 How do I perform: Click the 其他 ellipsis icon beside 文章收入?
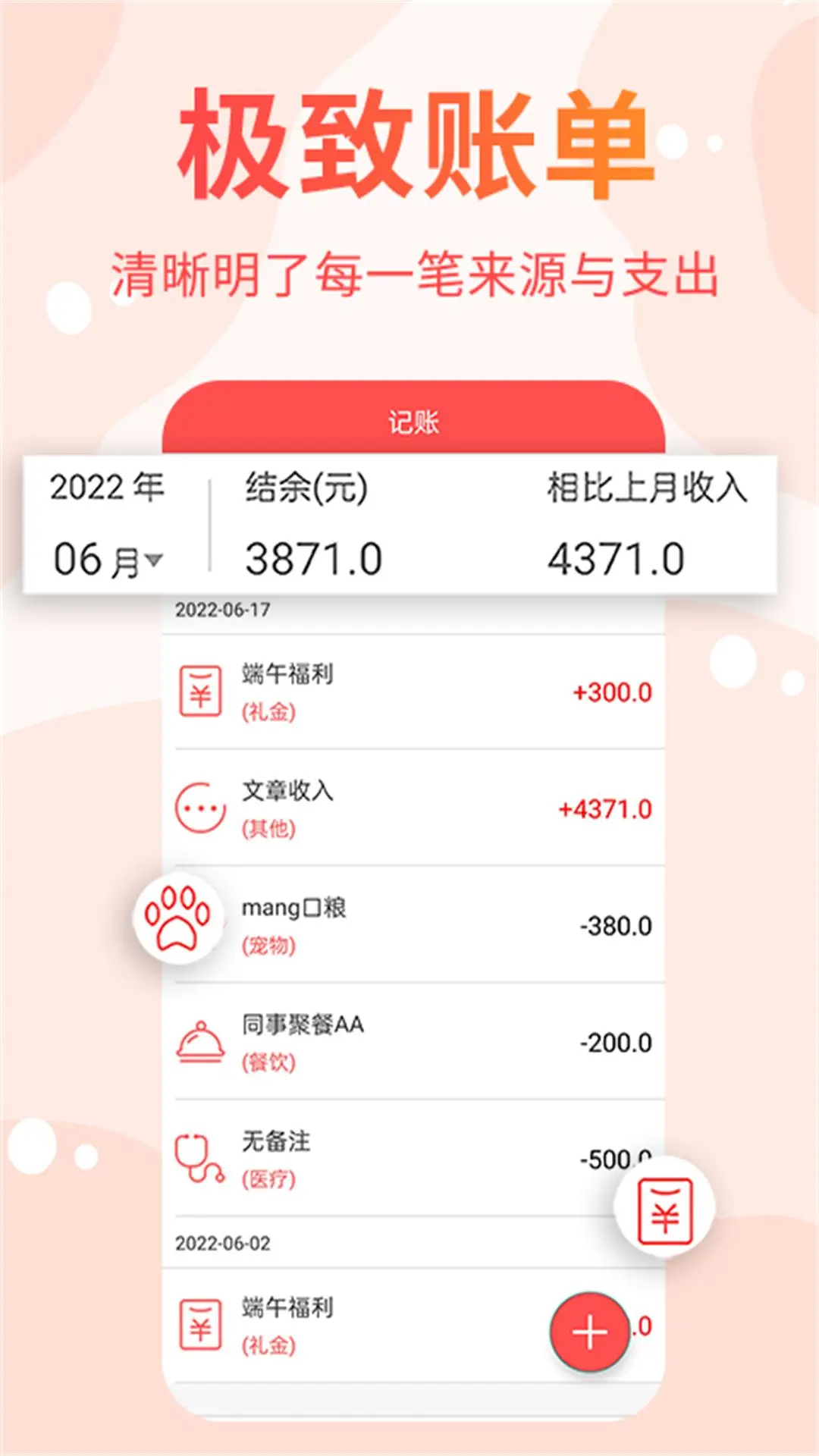coord(199,806)
